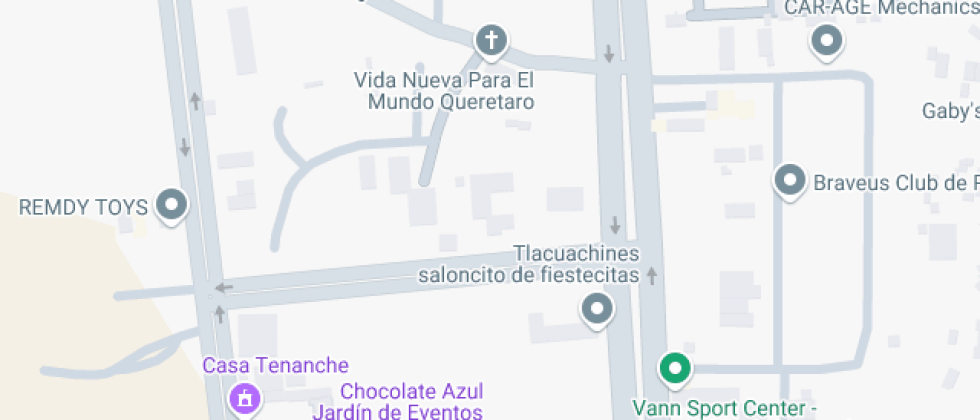Open Tlacuachines saloncito de fiestecitas pin
The image size is (980, 420).
(598, 309)
